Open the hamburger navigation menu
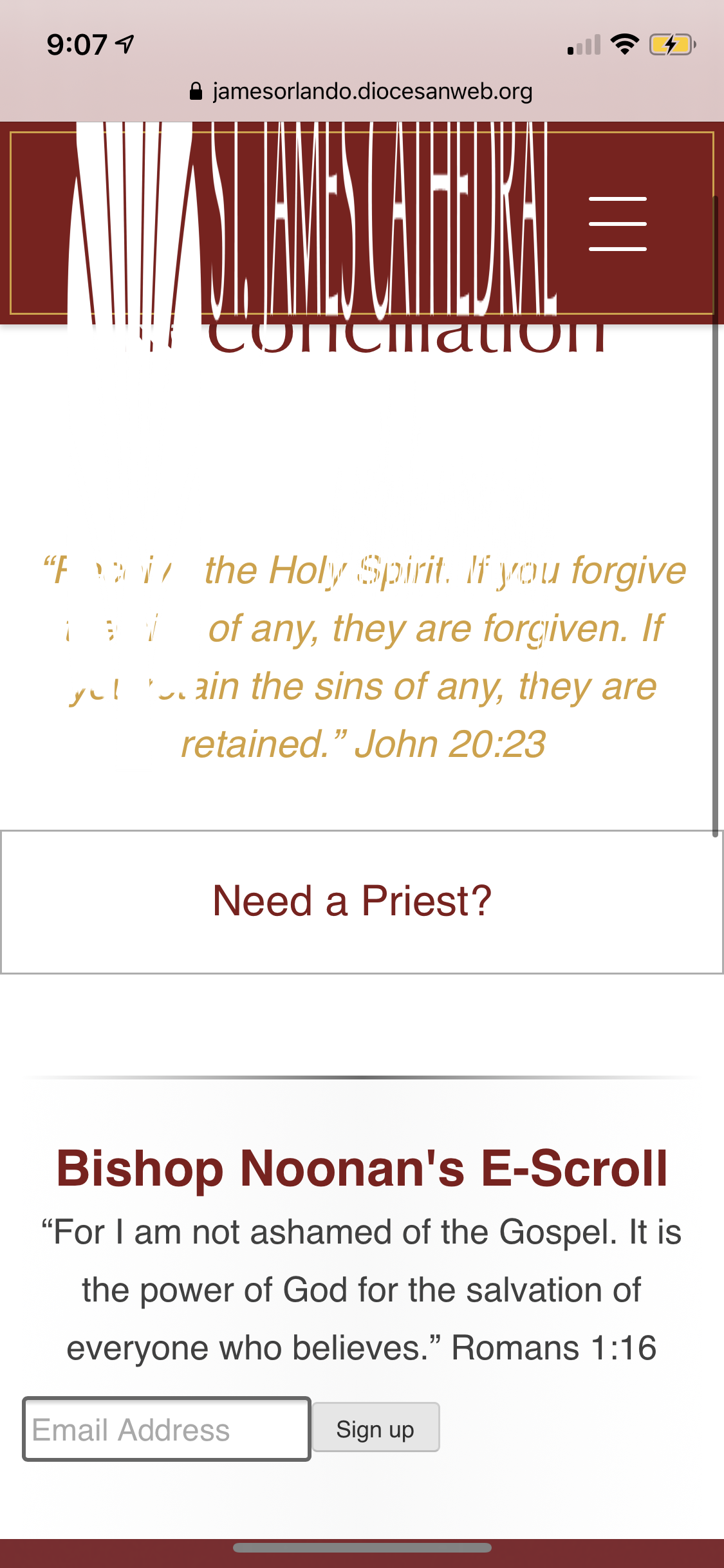Screen dimensions: 724x1568 pos(617,223)
